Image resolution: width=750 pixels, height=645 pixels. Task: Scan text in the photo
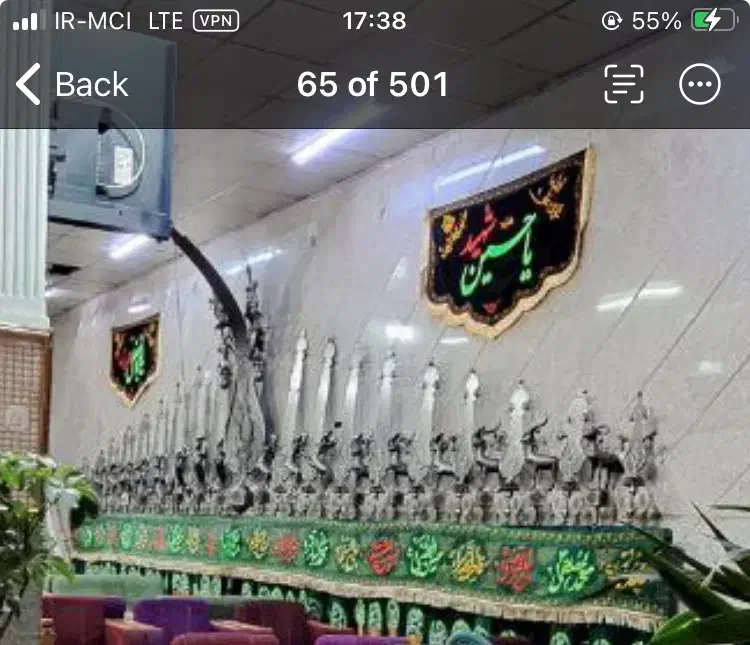point(624,85)
